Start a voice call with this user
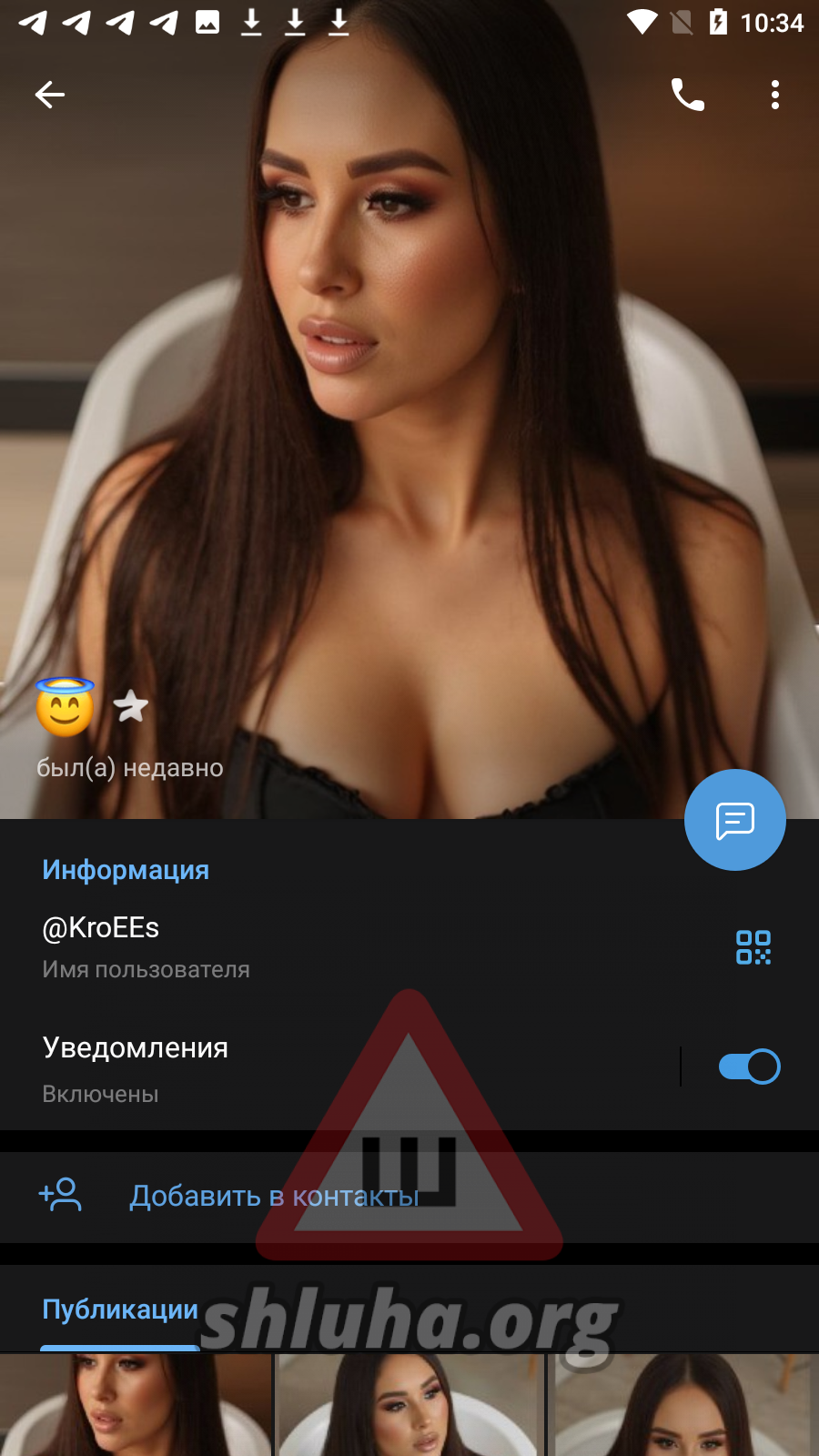This screenshot has width=819, height=1456. coord(687,95)
